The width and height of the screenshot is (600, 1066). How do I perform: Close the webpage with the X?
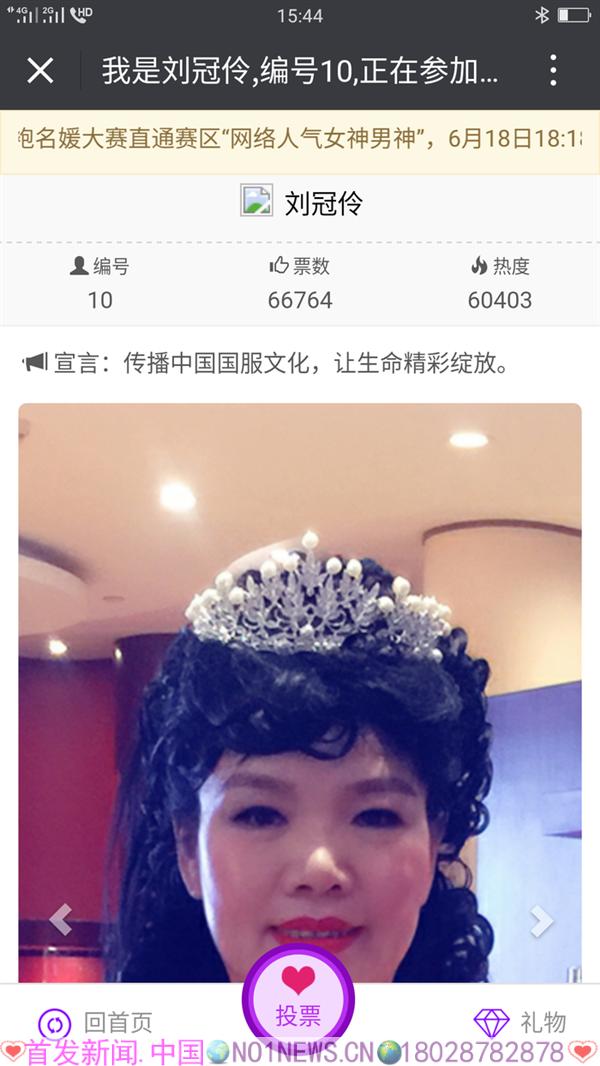[x=40, y=70]
